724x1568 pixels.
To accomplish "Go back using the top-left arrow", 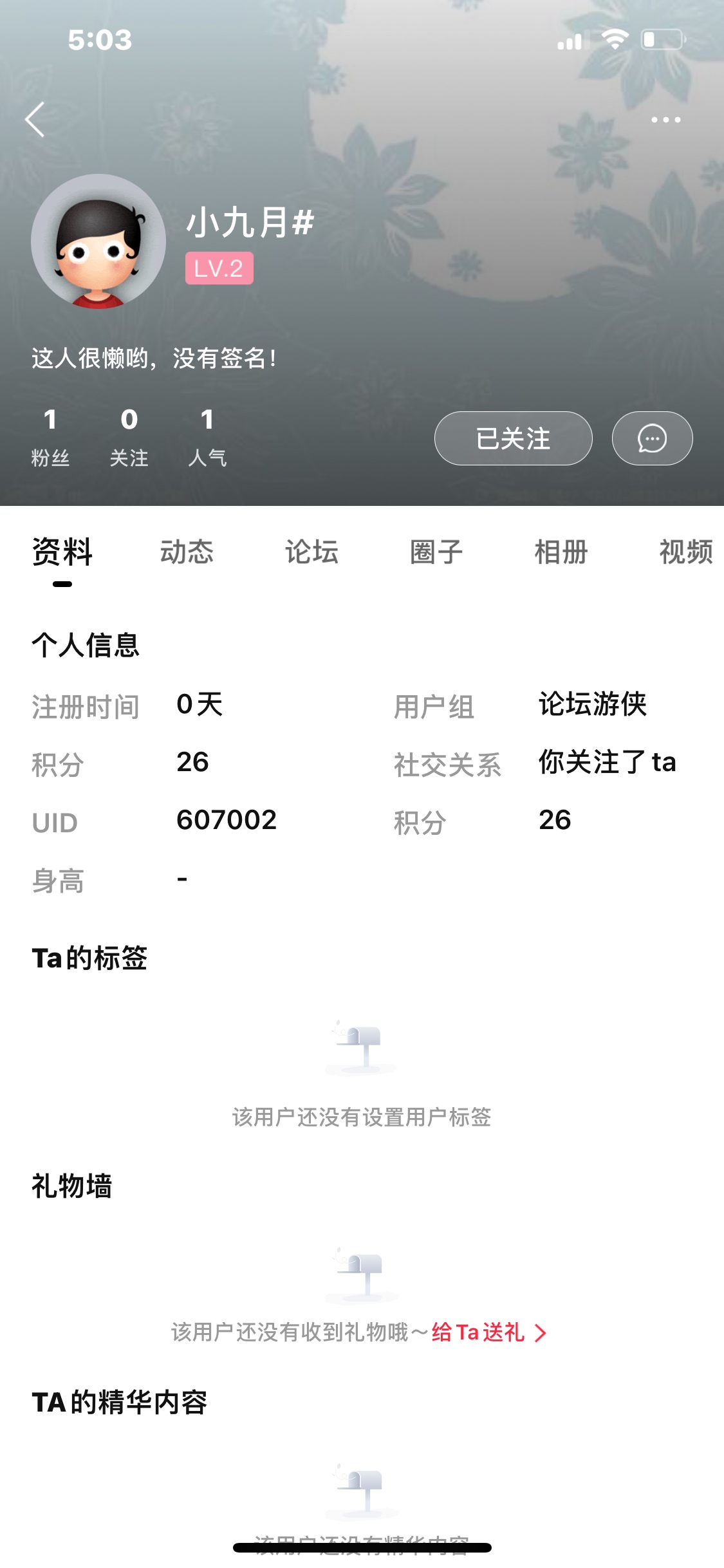I will (x=35, y=120).
